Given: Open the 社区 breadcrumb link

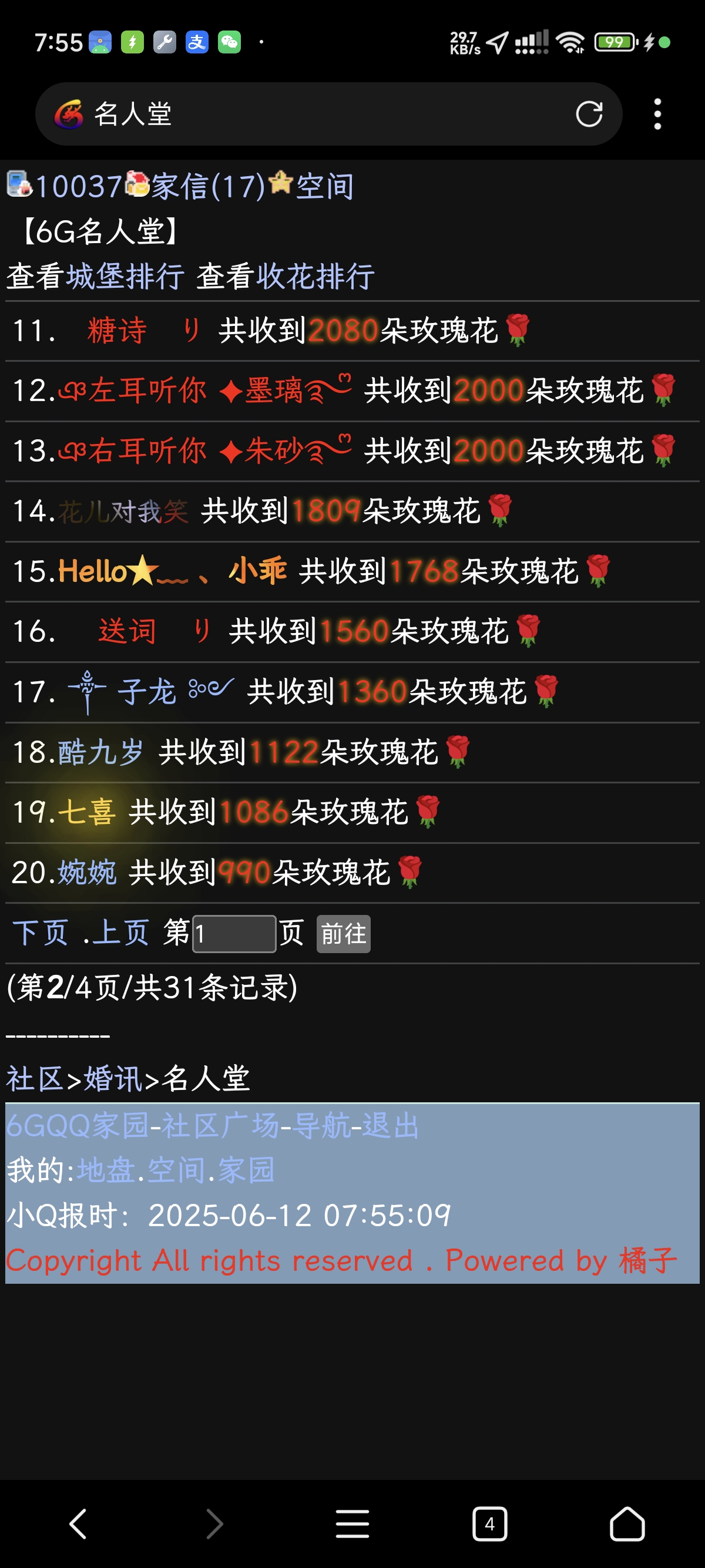Looking at the screenshot, I should coord(35,1078).
